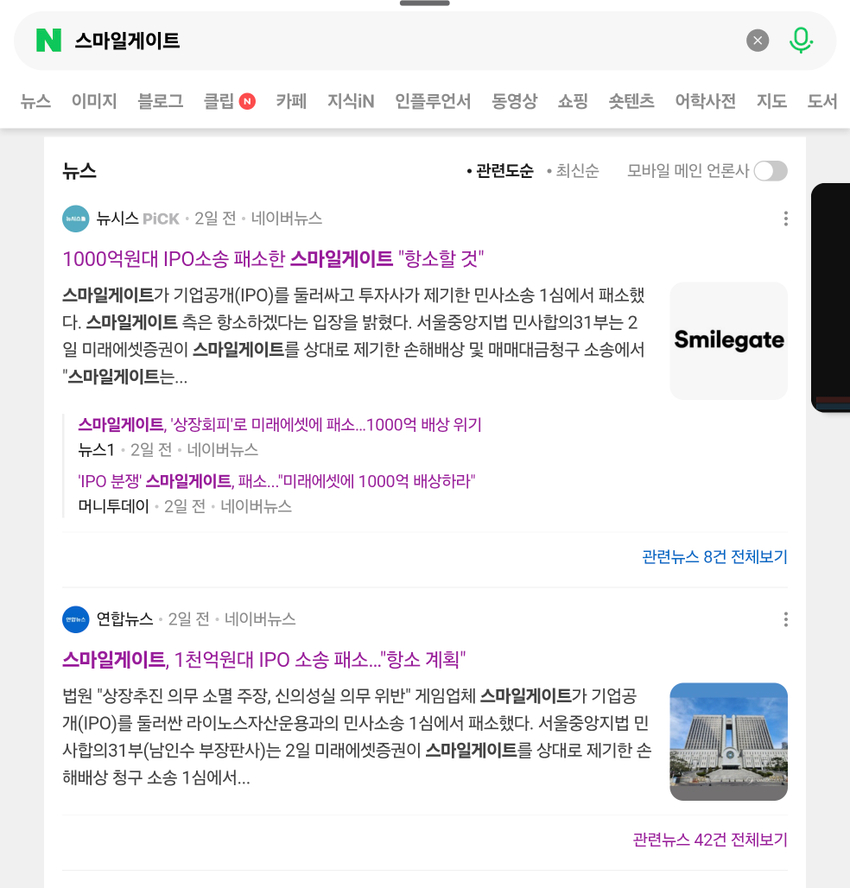The image size is (850, 888).
Task: Open the 뉴스1 '상장회피' related article
Action: pos(280,425)
